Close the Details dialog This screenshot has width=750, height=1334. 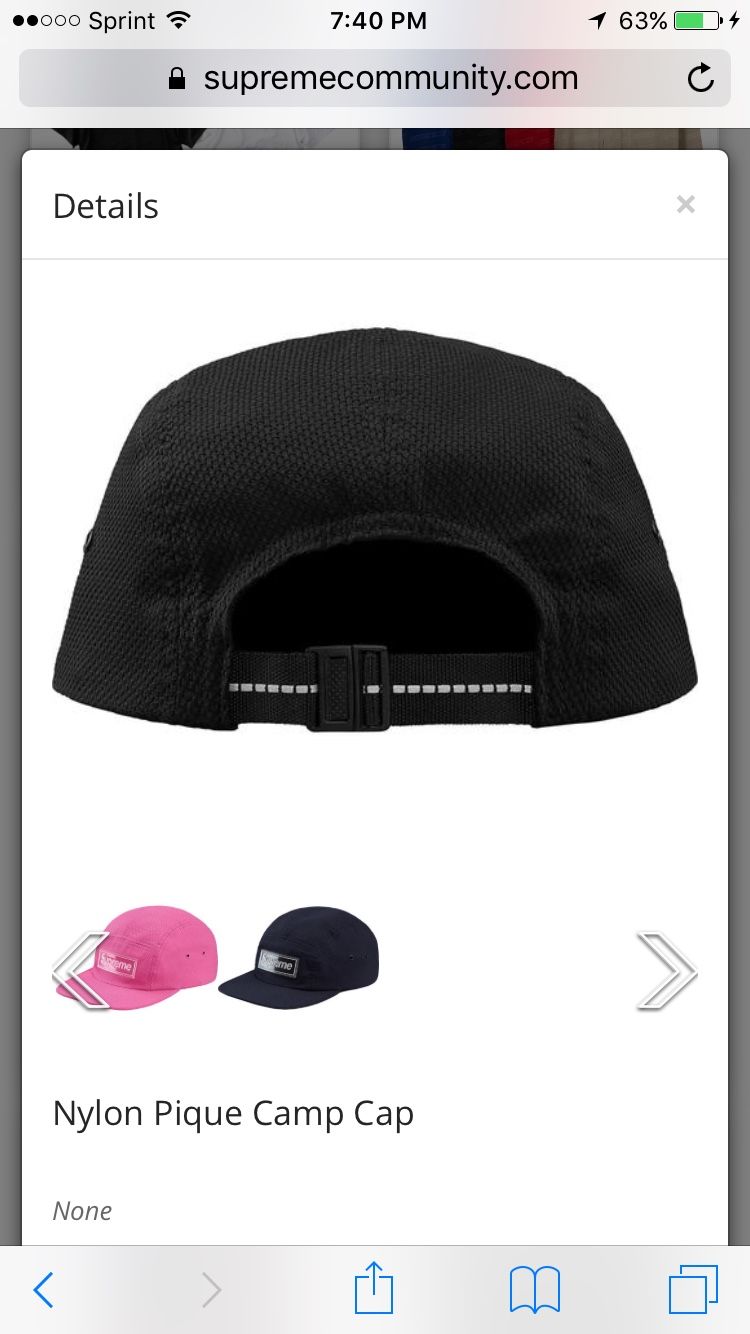tap(685, 205)
